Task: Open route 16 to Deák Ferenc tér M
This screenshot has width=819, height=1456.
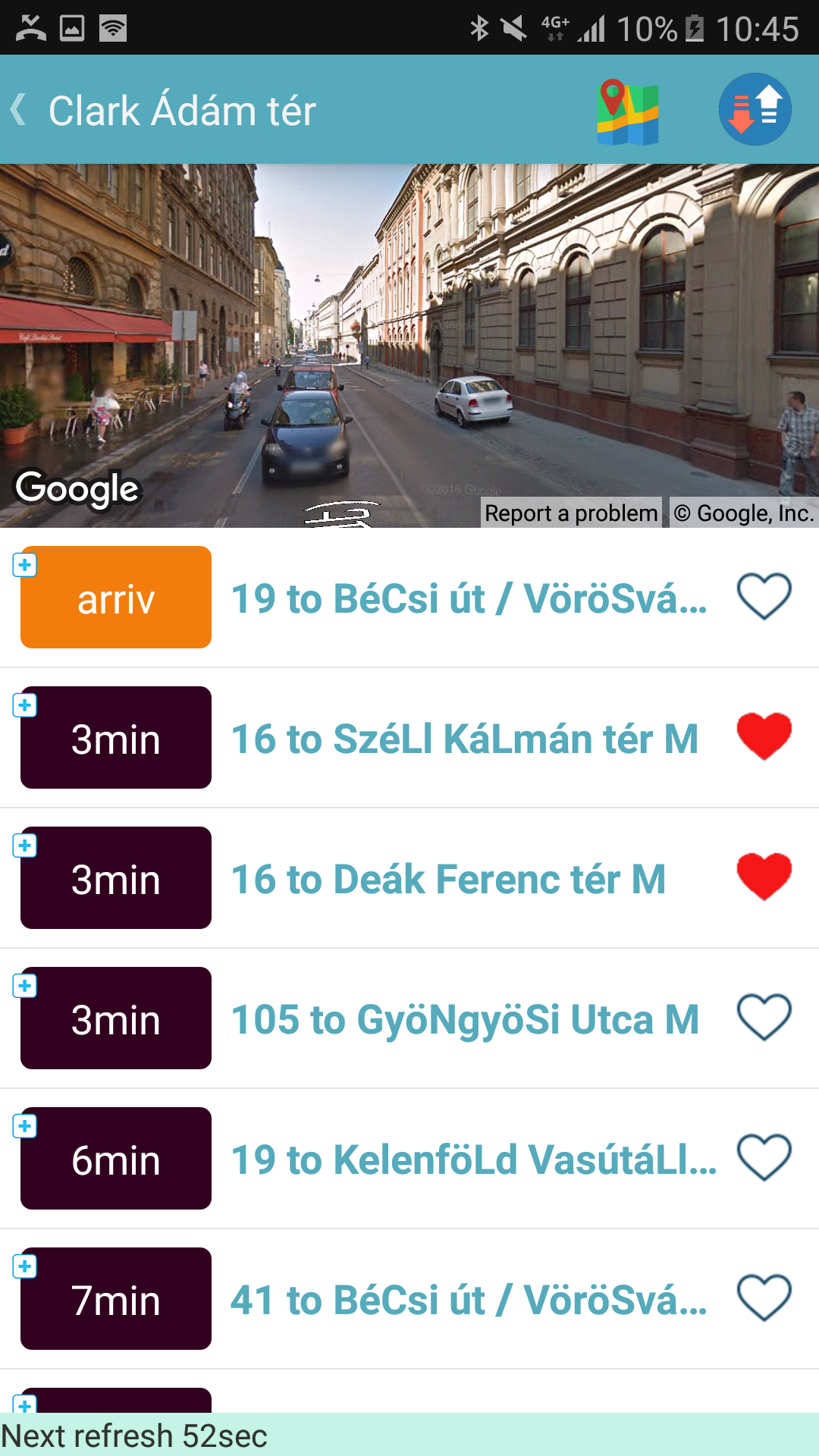Action: pos(448,879)
